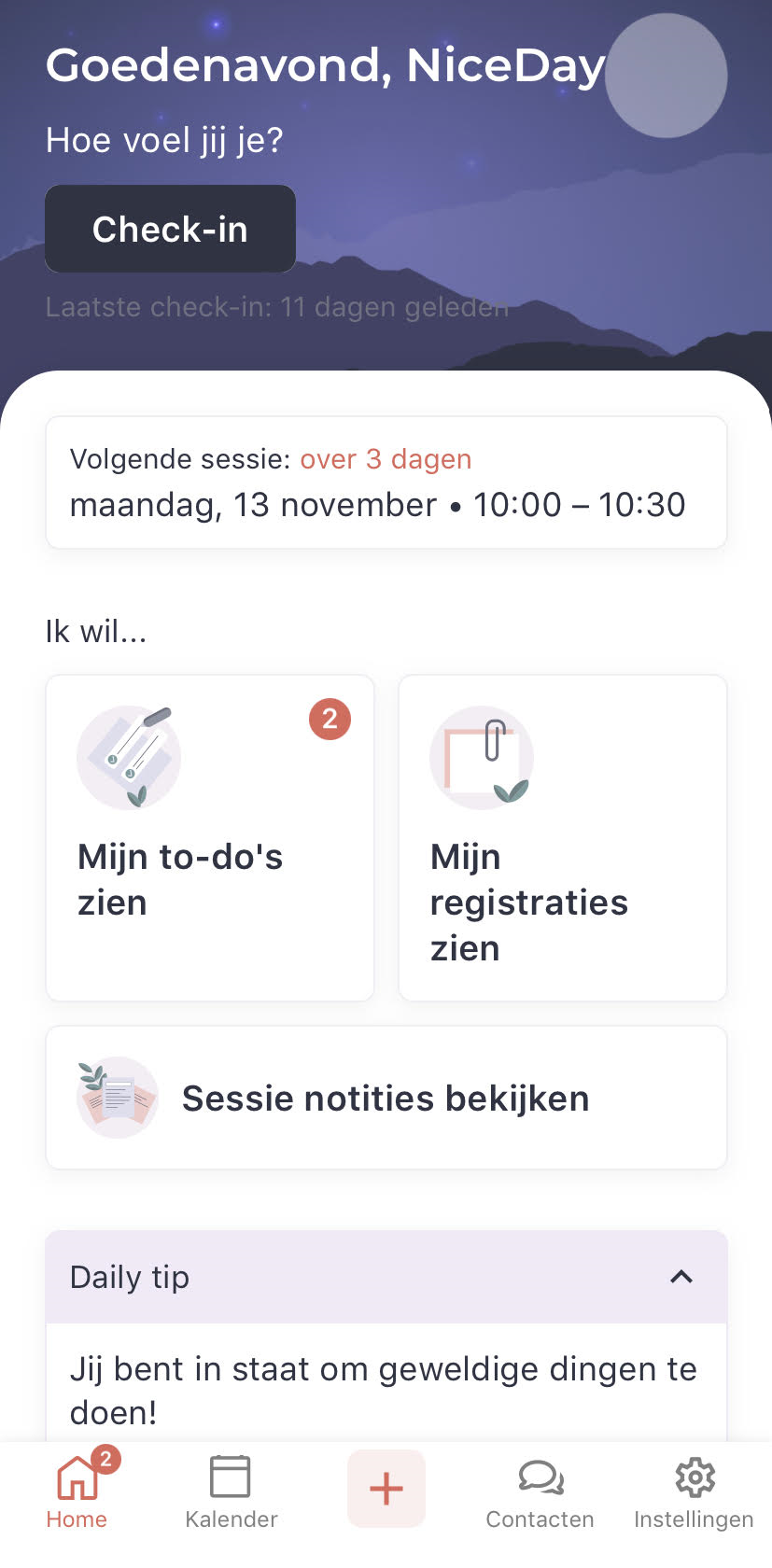The width and height of the screenshot is (772, 1568).
Task: Go to the Home tab
Action: [77, 1491]
